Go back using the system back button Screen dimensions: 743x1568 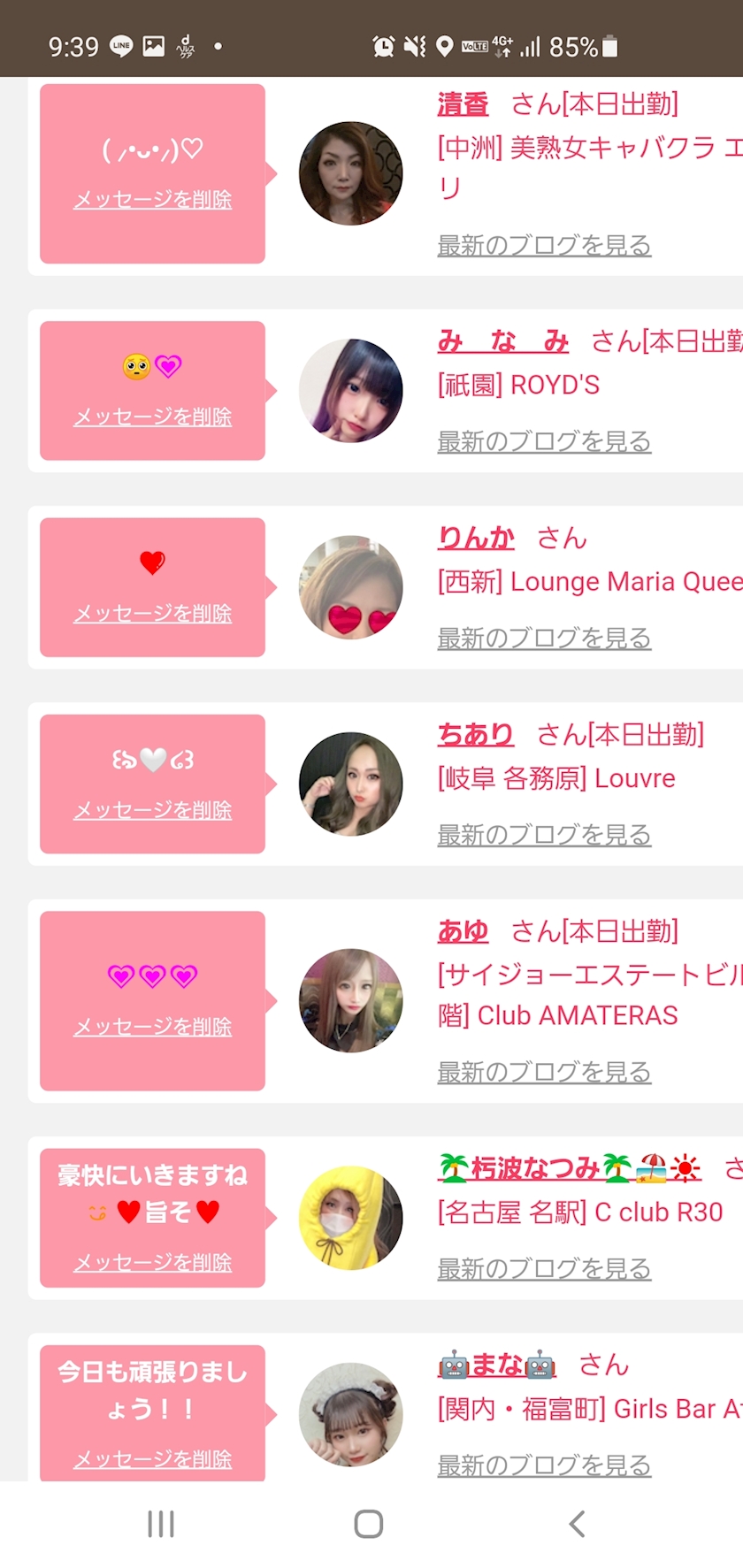coord(577,1524)
